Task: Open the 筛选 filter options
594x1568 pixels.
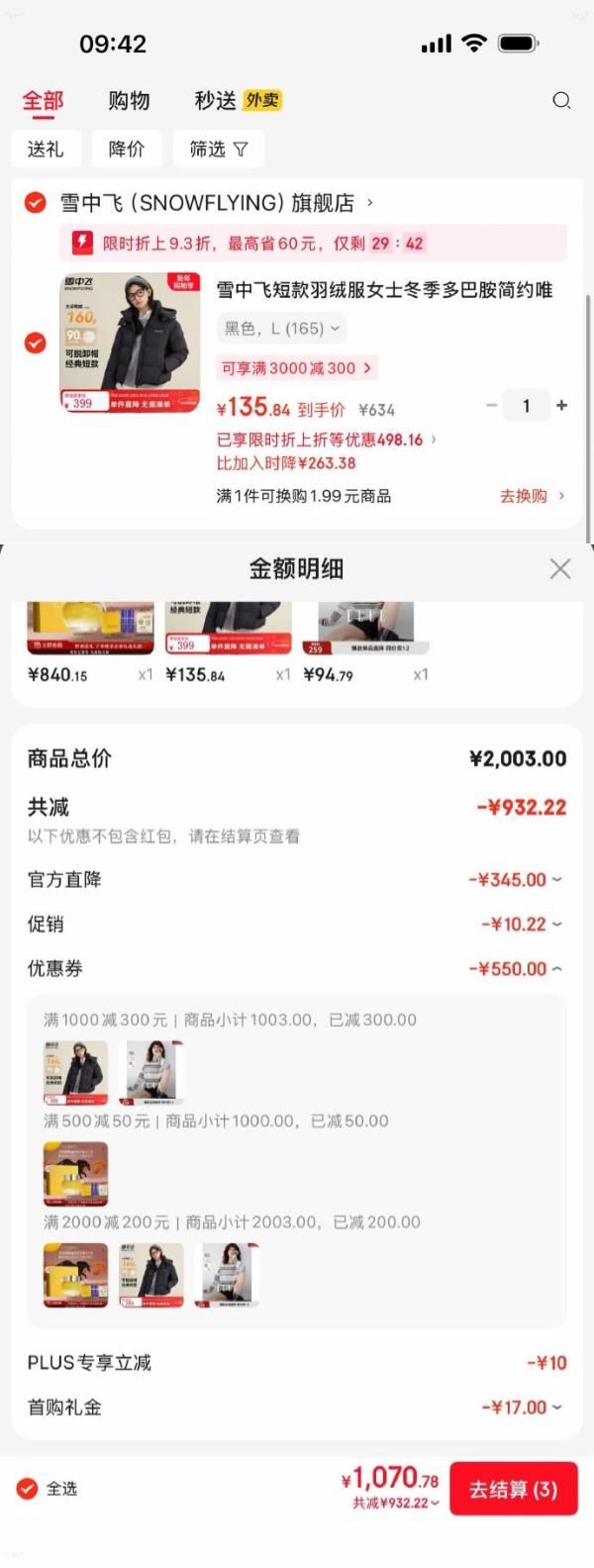Action: 219,148
